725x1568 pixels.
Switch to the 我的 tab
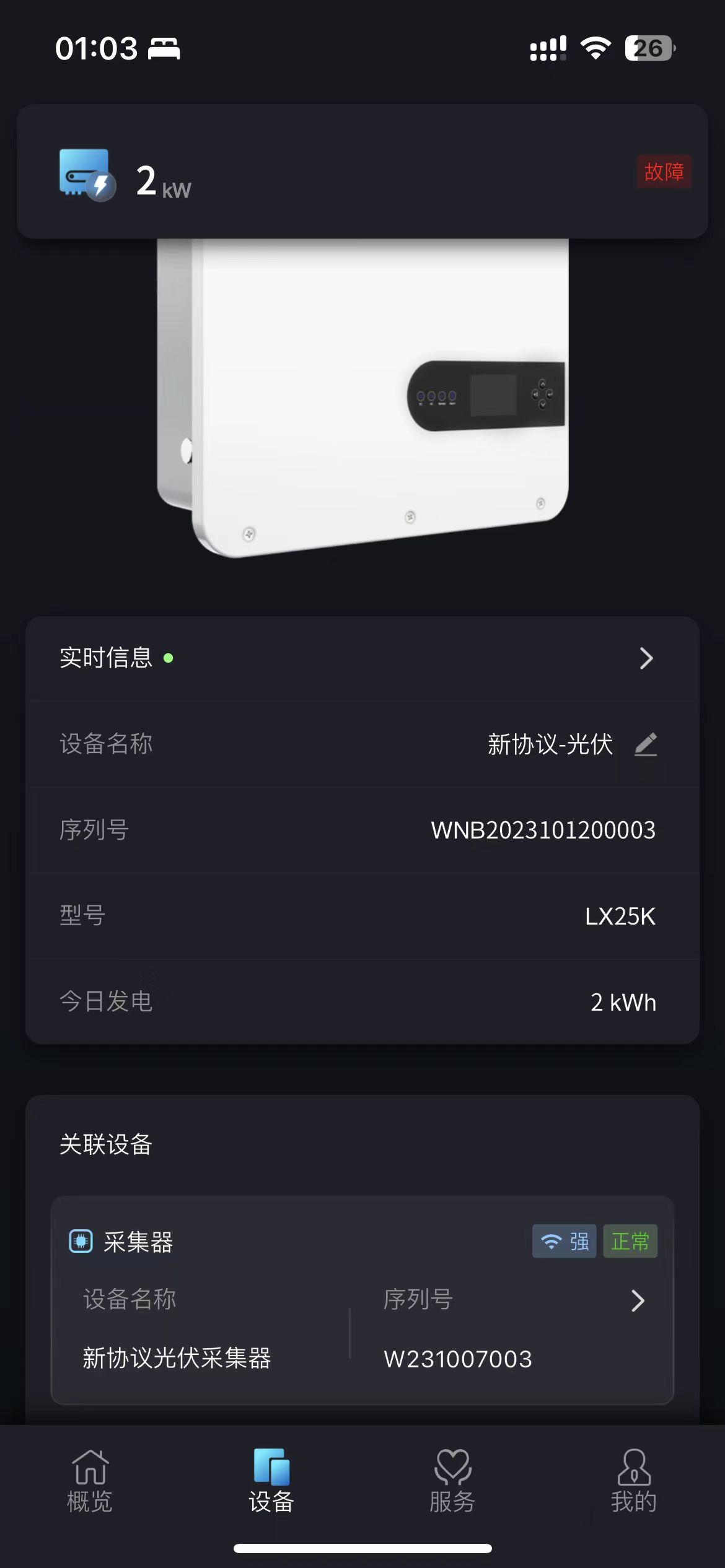pos(633,1481)
